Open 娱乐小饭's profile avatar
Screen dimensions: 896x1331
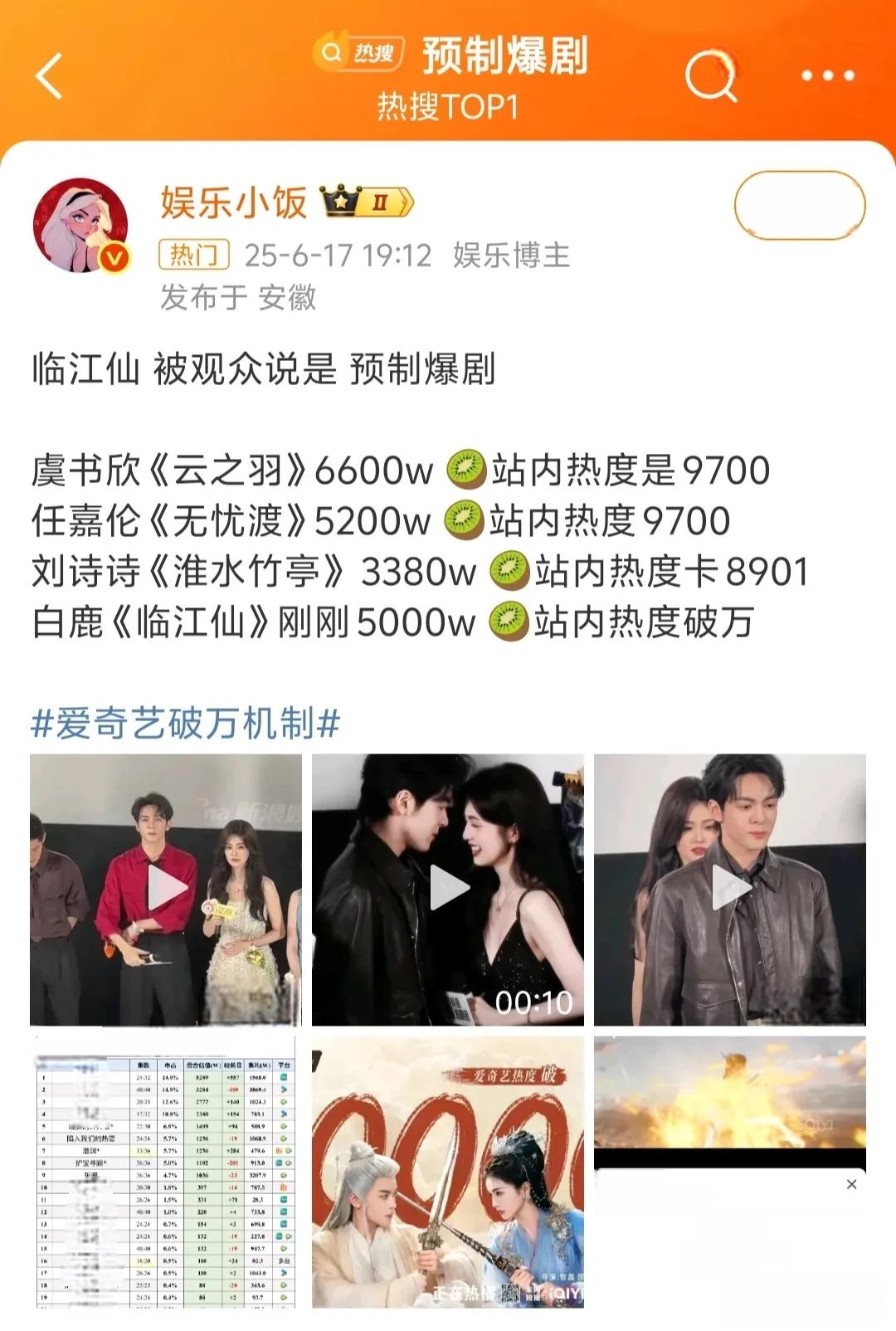coord(80,225)
